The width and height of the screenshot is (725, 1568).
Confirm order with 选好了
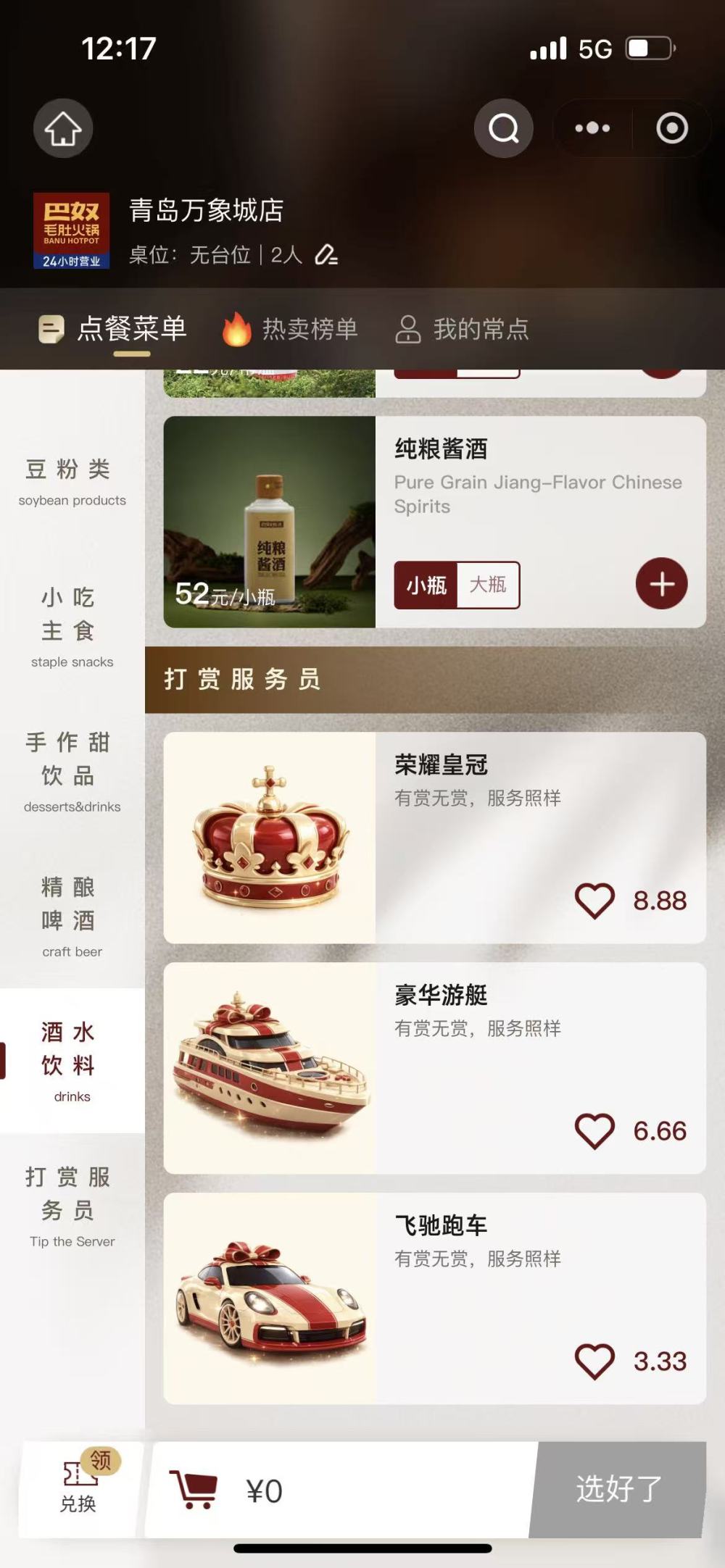pyautogui.click(x=618, y=1489)
